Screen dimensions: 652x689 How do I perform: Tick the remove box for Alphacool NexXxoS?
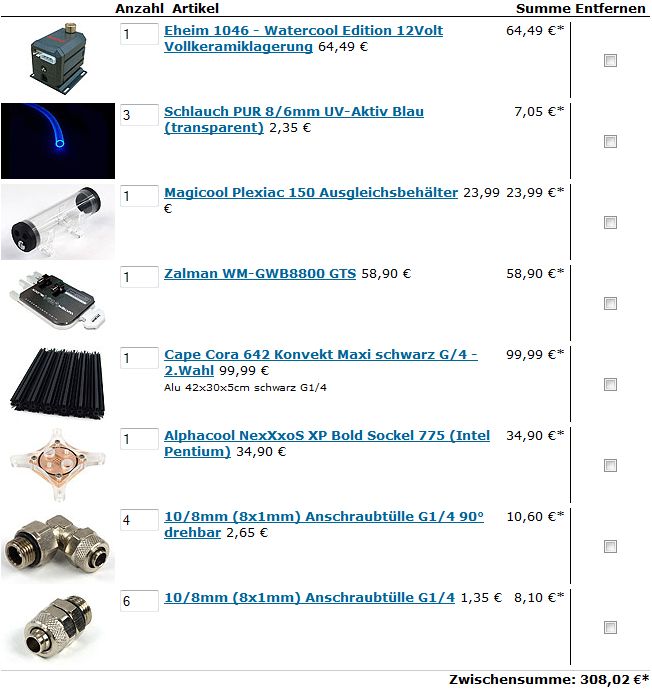(x=610, y=466)
